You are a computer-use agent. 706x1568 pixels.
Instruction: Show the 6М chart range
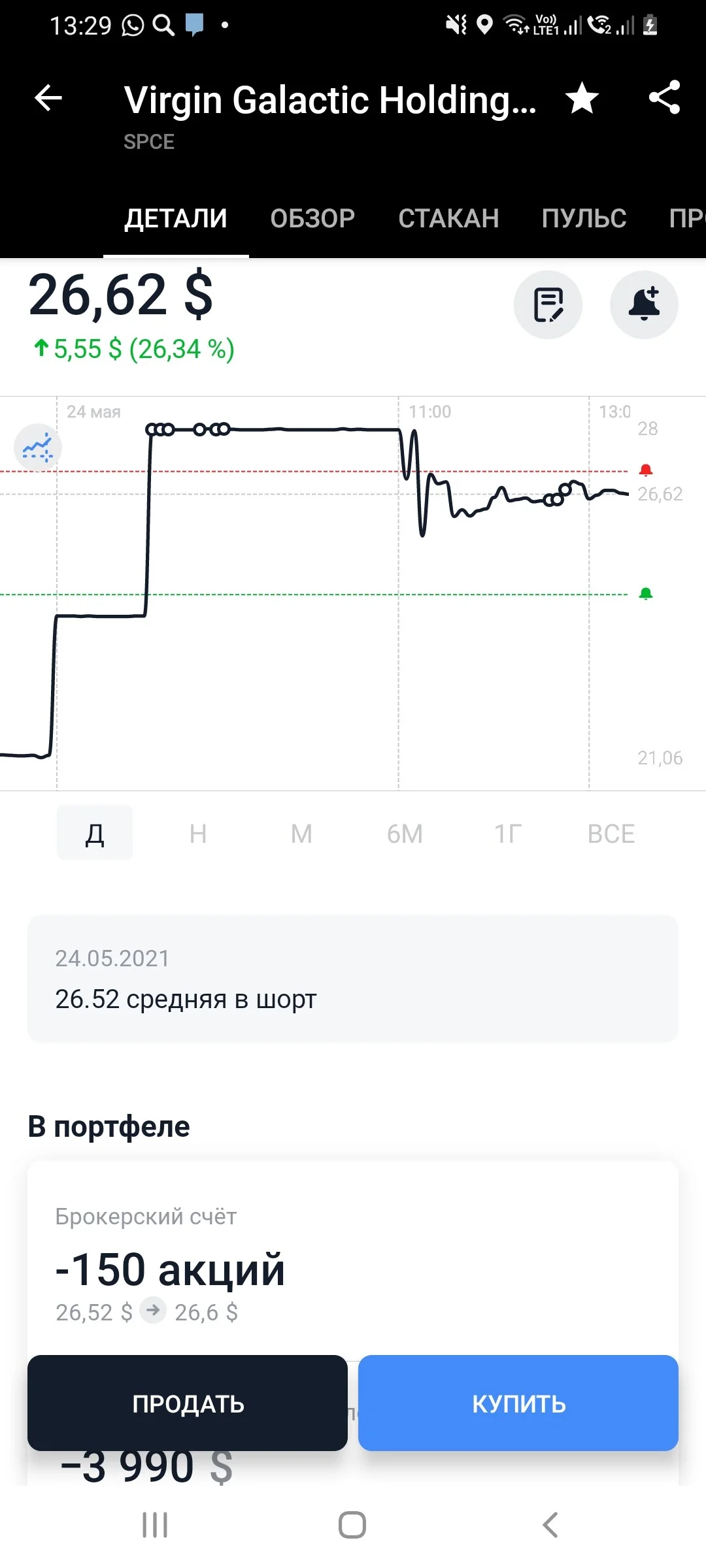(405, 834)
